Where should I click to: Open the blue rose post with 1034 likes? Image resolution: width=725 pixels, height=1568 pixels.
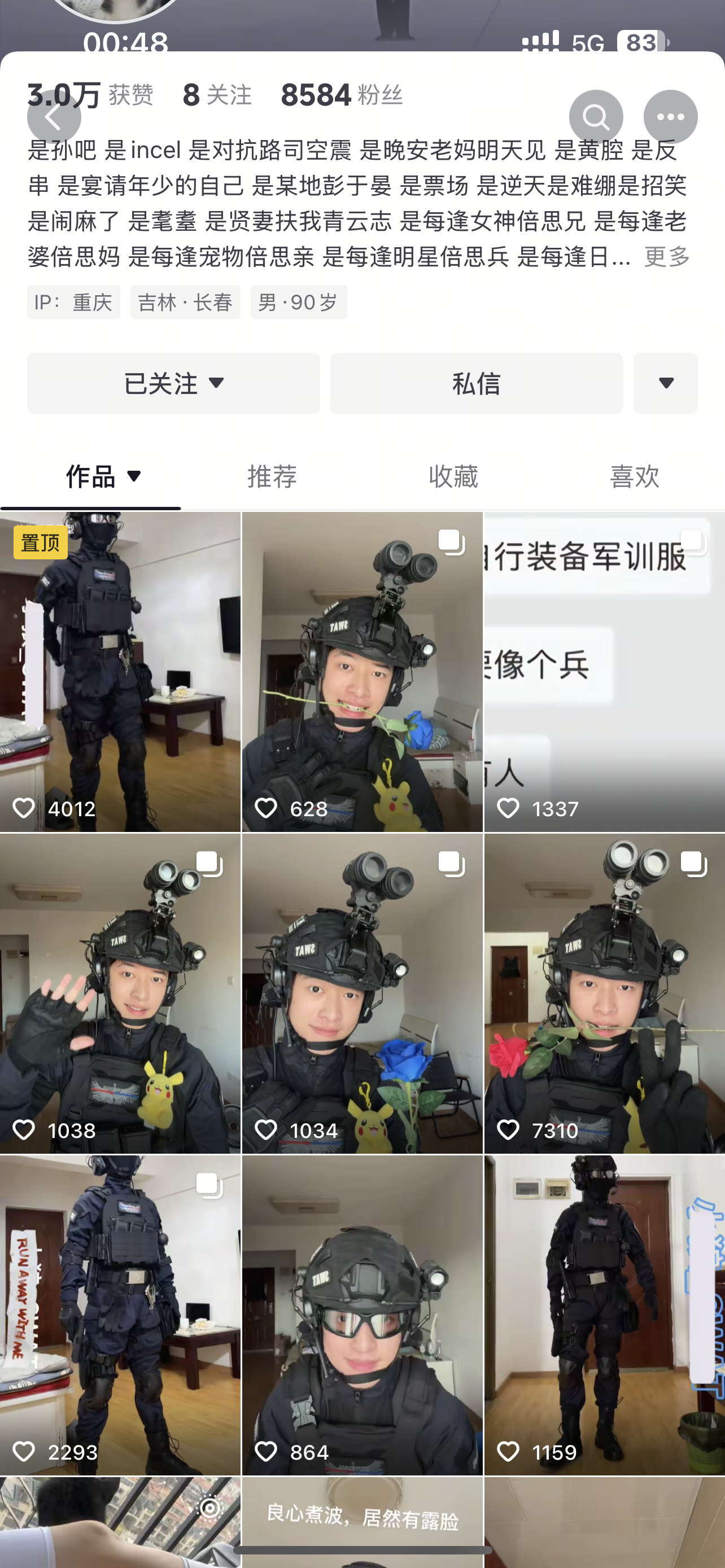pyautogui.click(x=362, y=994)
